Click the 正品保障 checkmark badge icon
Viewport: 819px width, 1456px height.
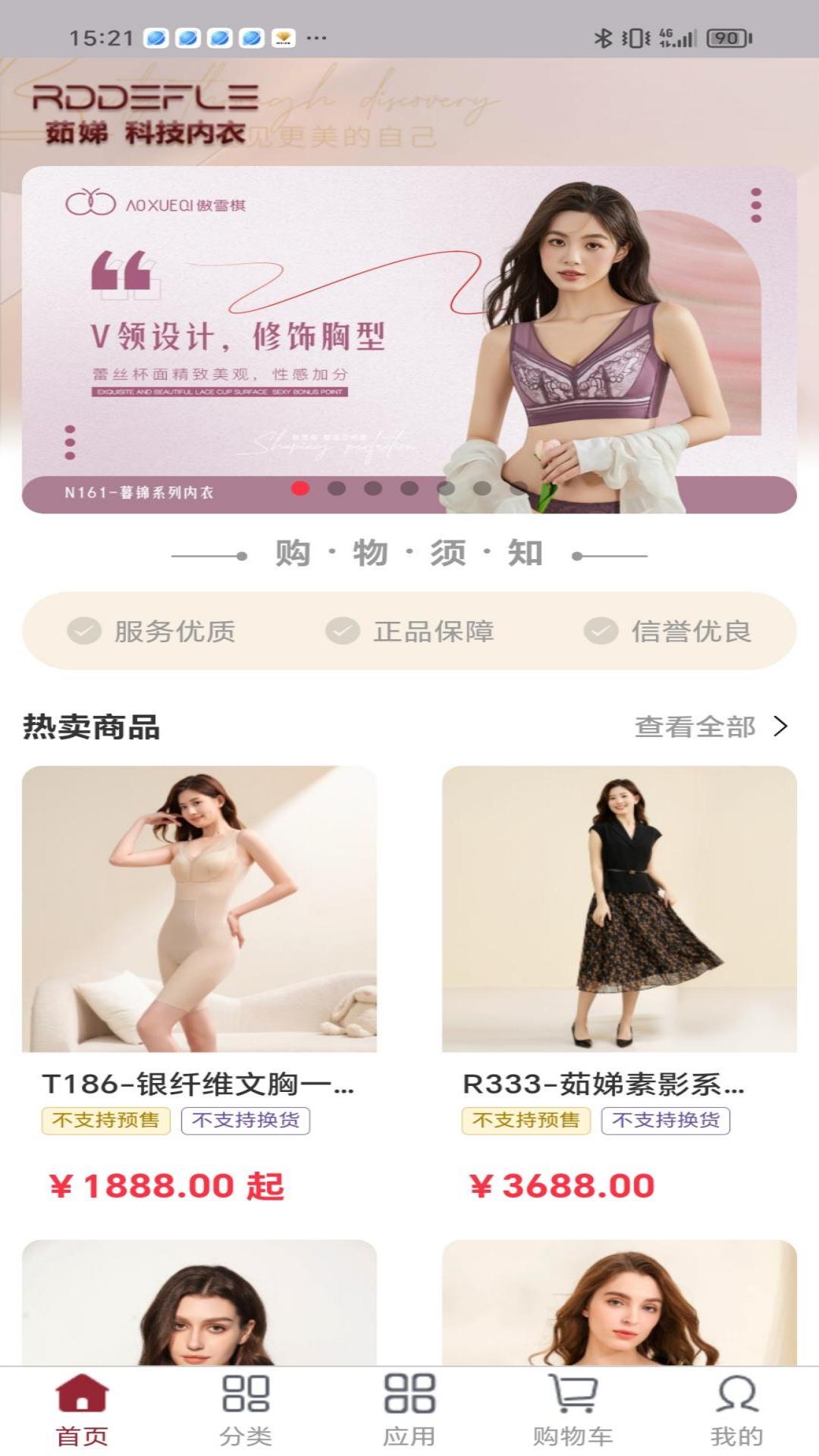pos(343,631)
